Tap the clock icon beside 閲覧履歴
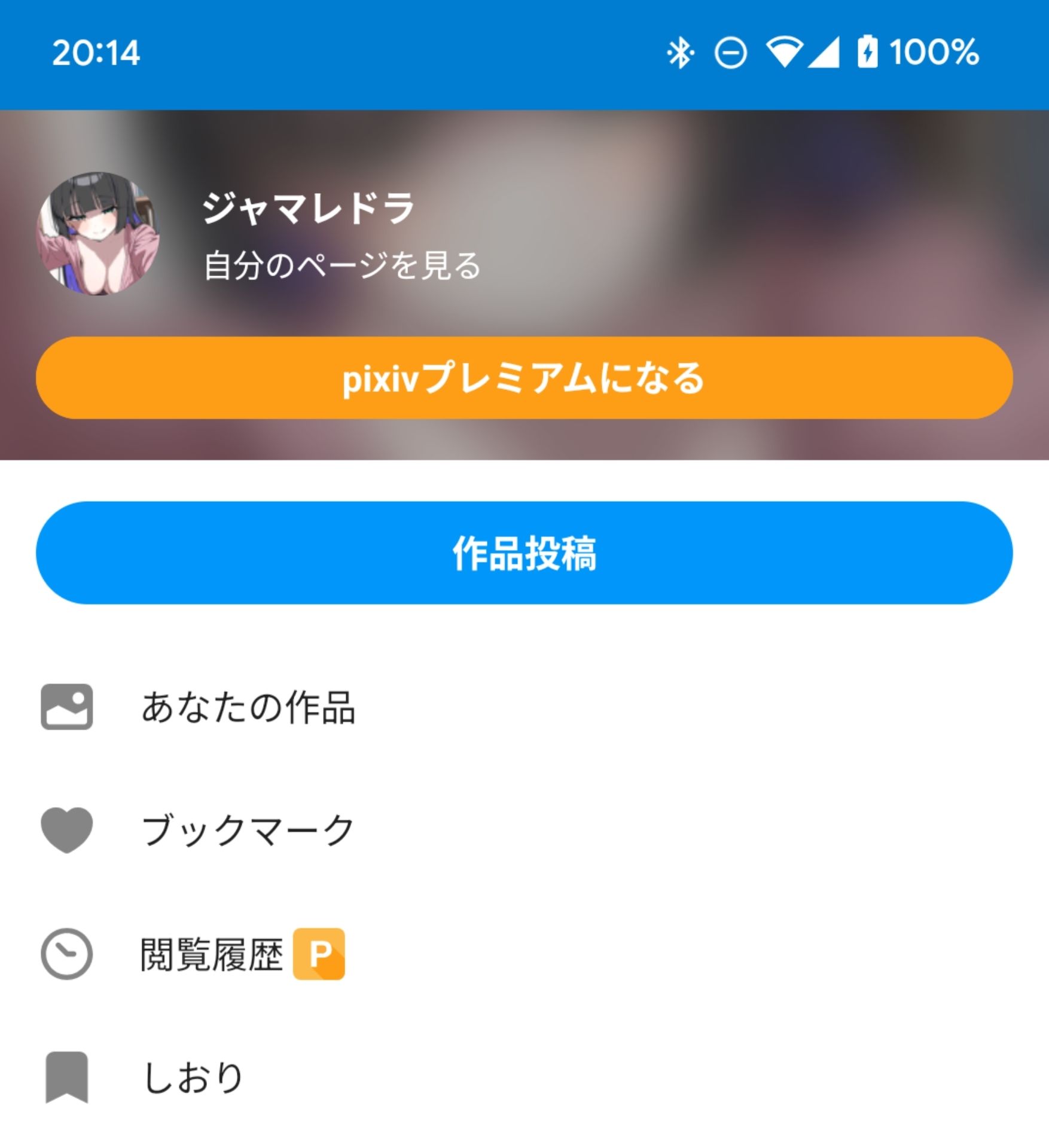Viewport: 1049px width, 1148px height. coord(68,954)
